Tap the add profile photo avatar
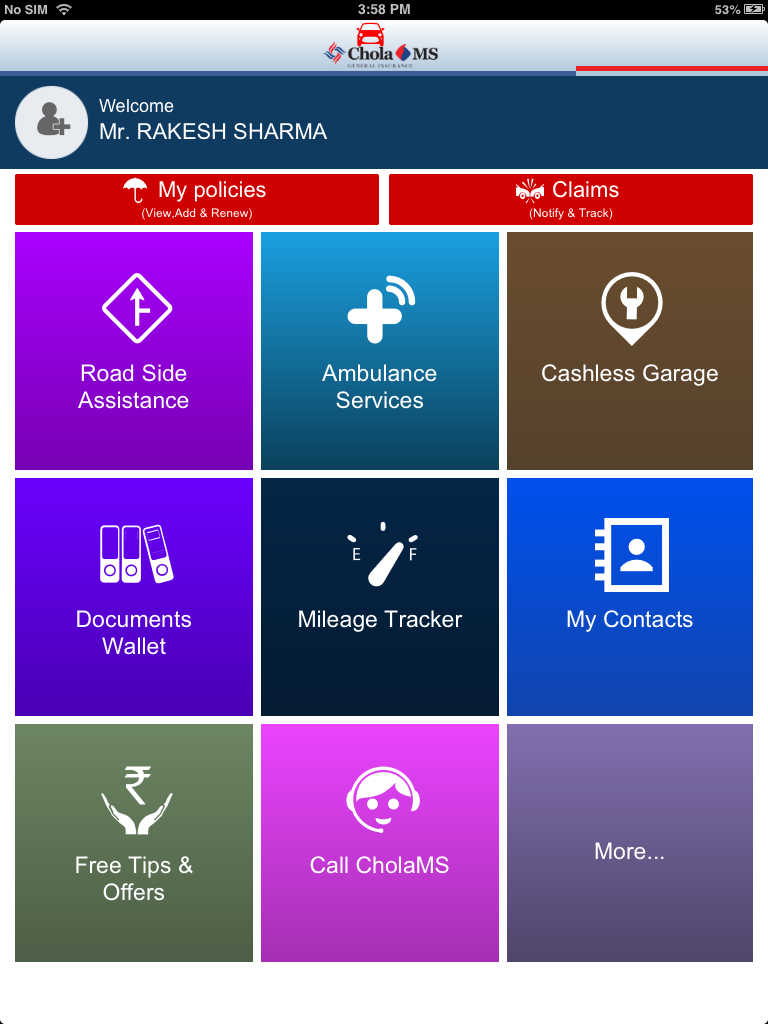Image resolution: width=768 pixels, height=1024 pixels. point(52,122)
